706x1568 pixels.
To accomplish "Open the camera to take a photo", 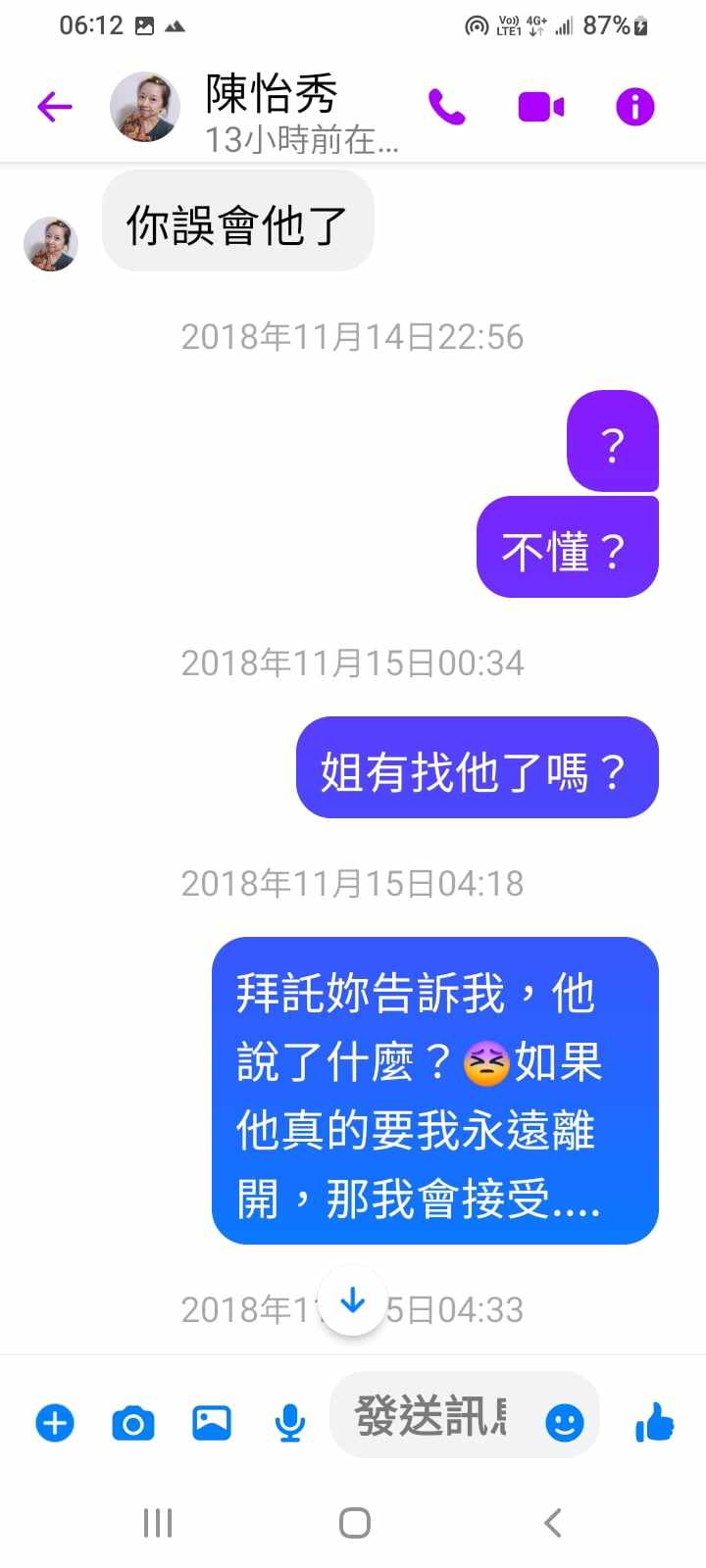I will pos(133,1422).
